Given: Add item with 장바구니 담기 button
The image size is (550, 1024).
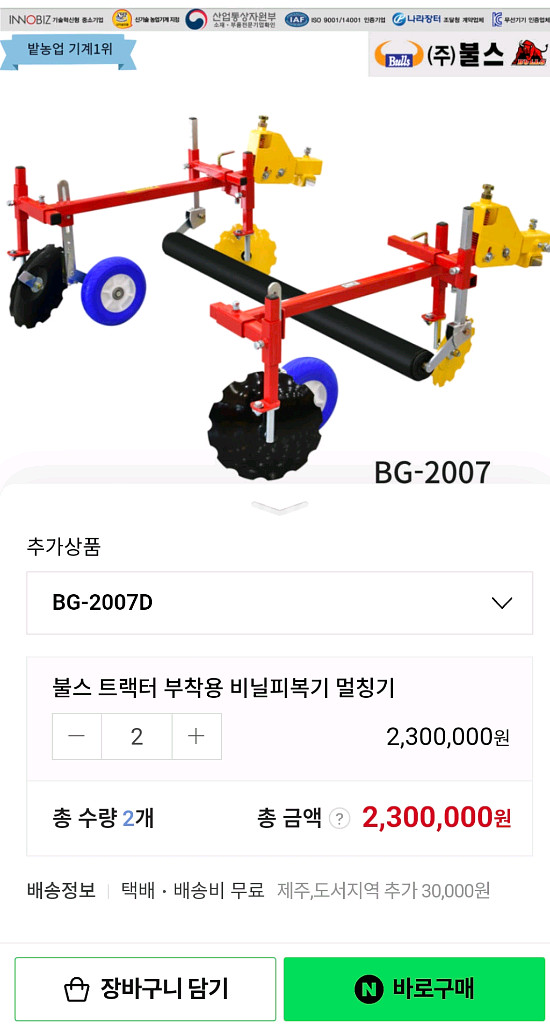Looking at the screenshot, I should 145,989.
